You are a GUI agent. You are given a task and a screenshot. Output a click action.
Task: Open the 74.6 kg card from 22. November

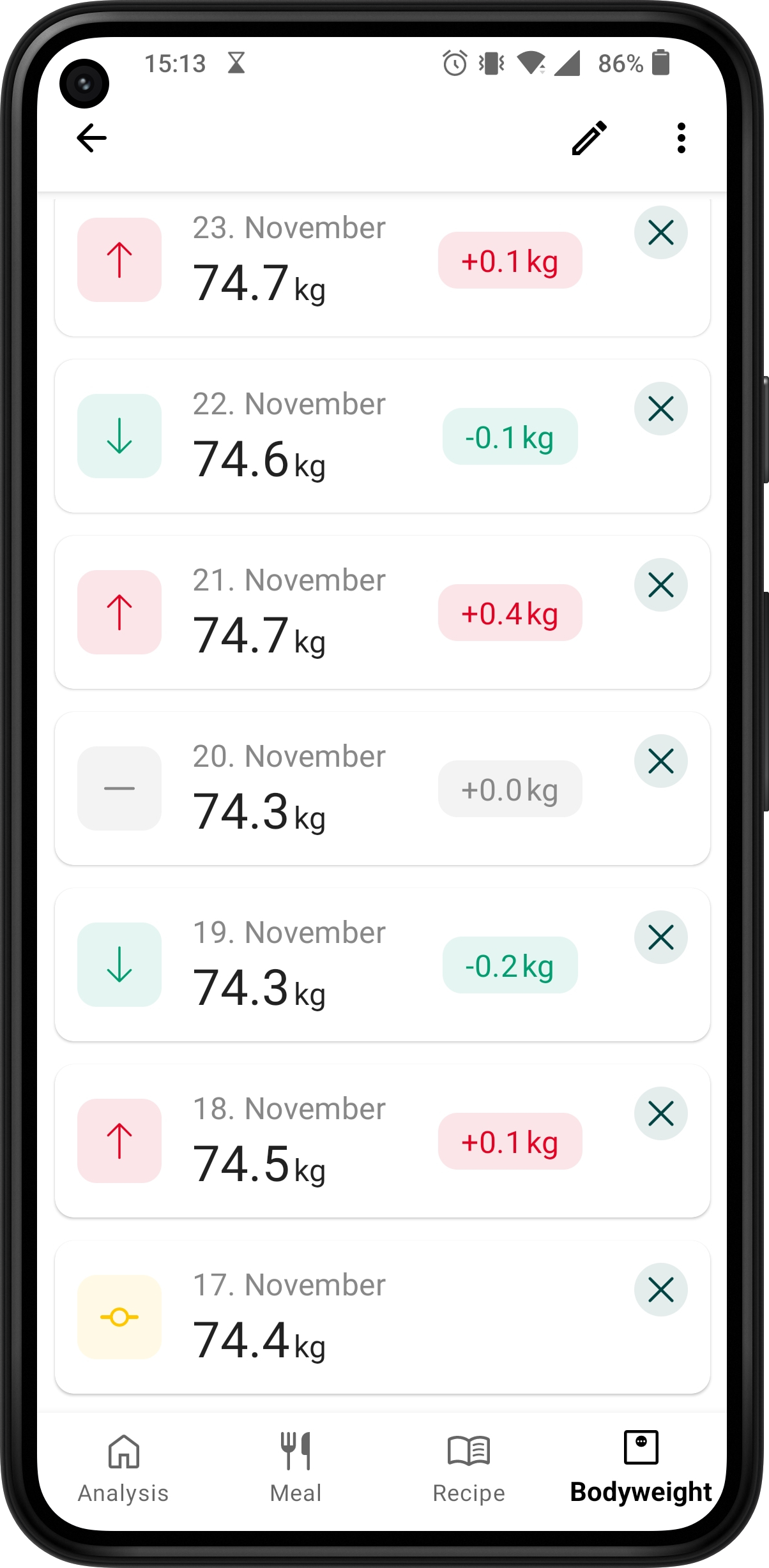tap(287, 437)
